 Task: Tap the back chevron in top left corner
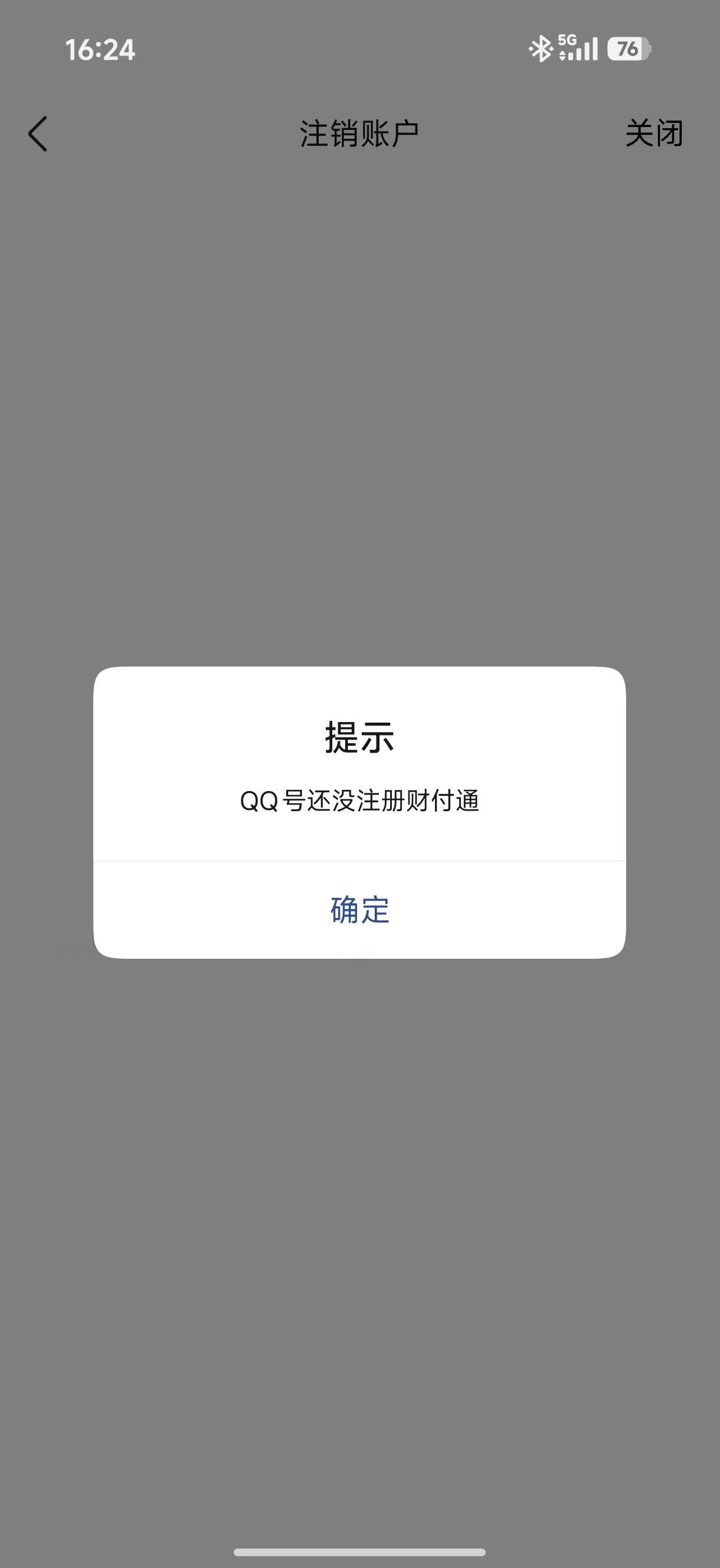pyautogui.click(x=38, y=134)
